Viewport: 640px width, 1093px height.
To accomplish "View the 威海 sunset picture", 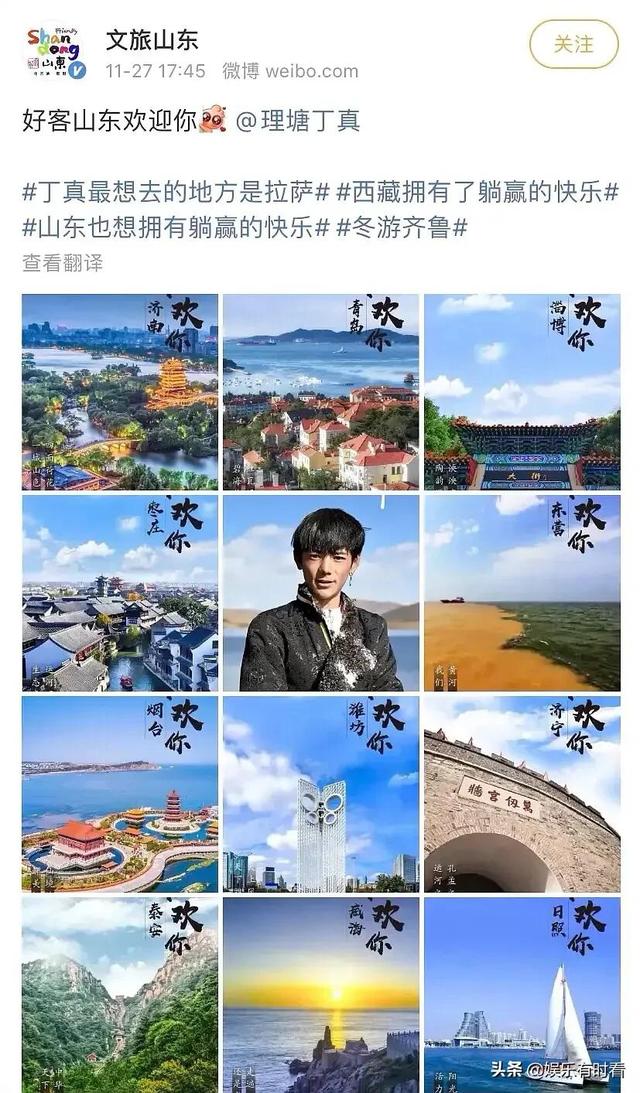I will 321,994.
